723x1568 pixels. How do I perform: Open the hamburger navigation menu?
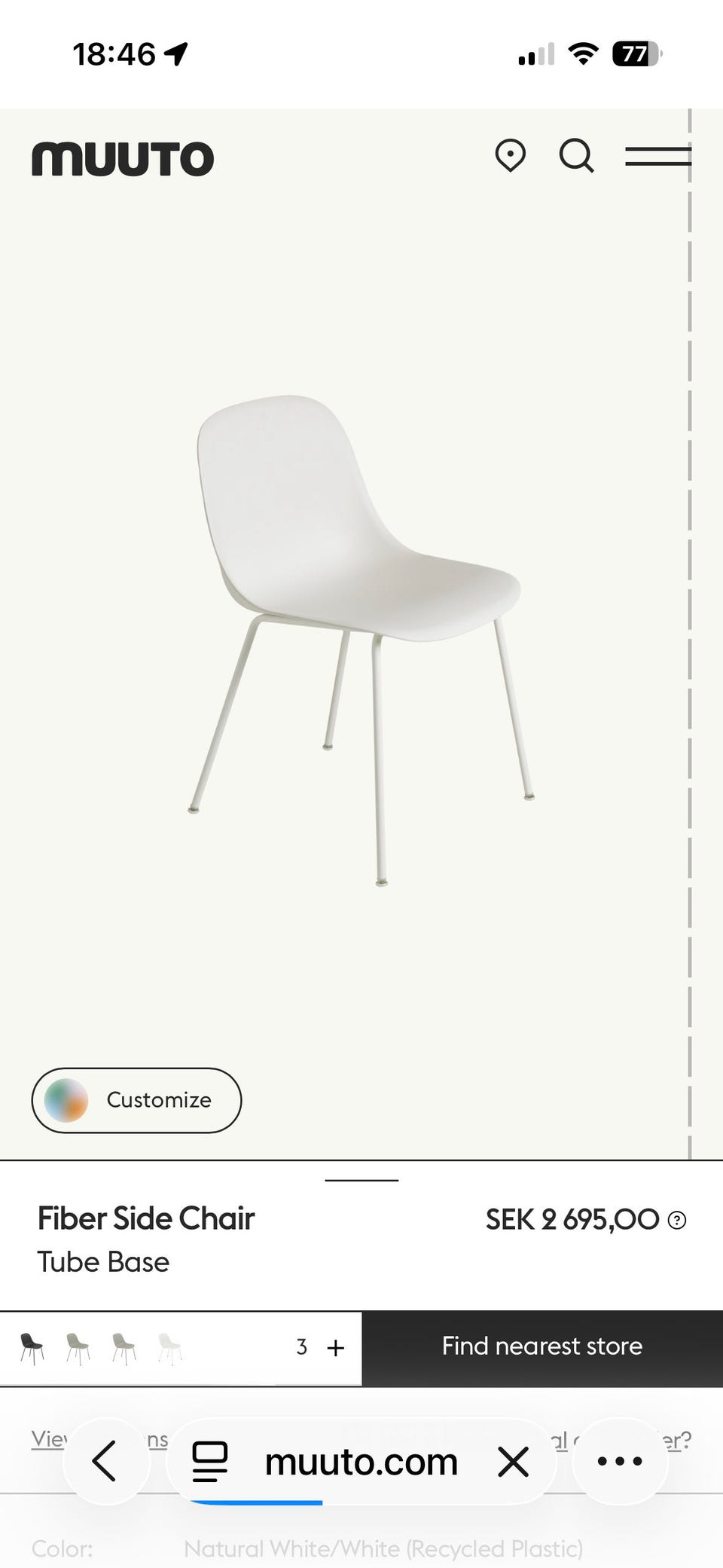(x=657, y=156)
